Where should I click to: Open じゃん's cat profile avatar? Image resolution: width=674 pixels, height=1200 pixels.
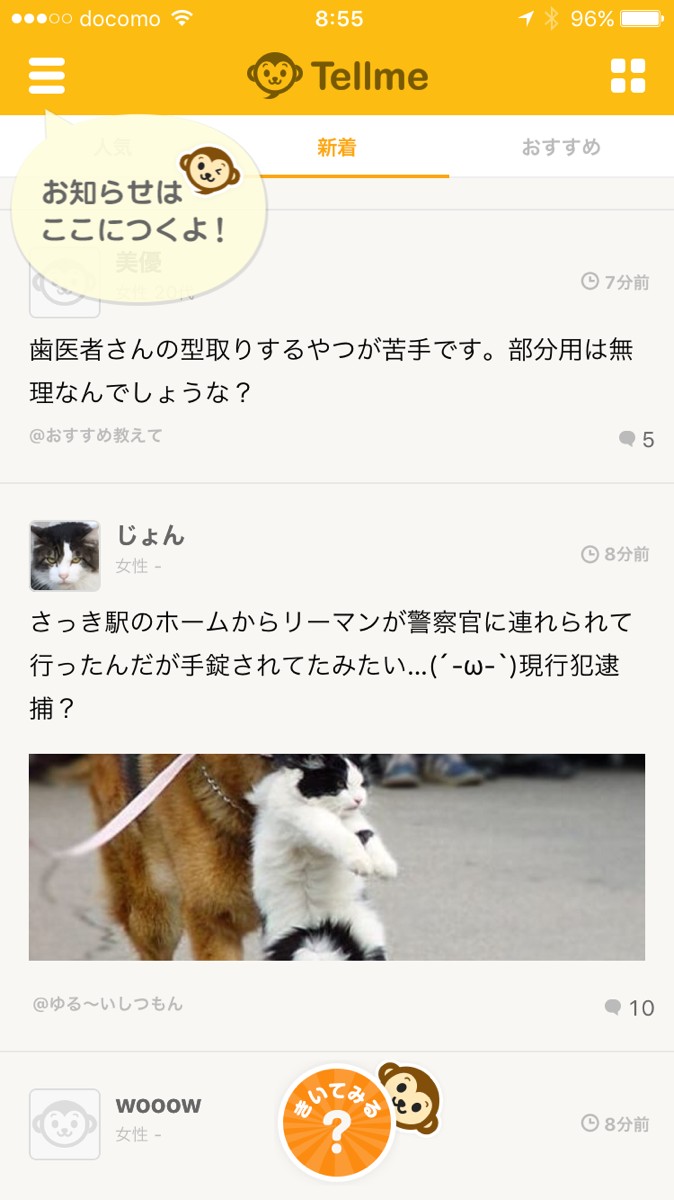pos(65,556)
